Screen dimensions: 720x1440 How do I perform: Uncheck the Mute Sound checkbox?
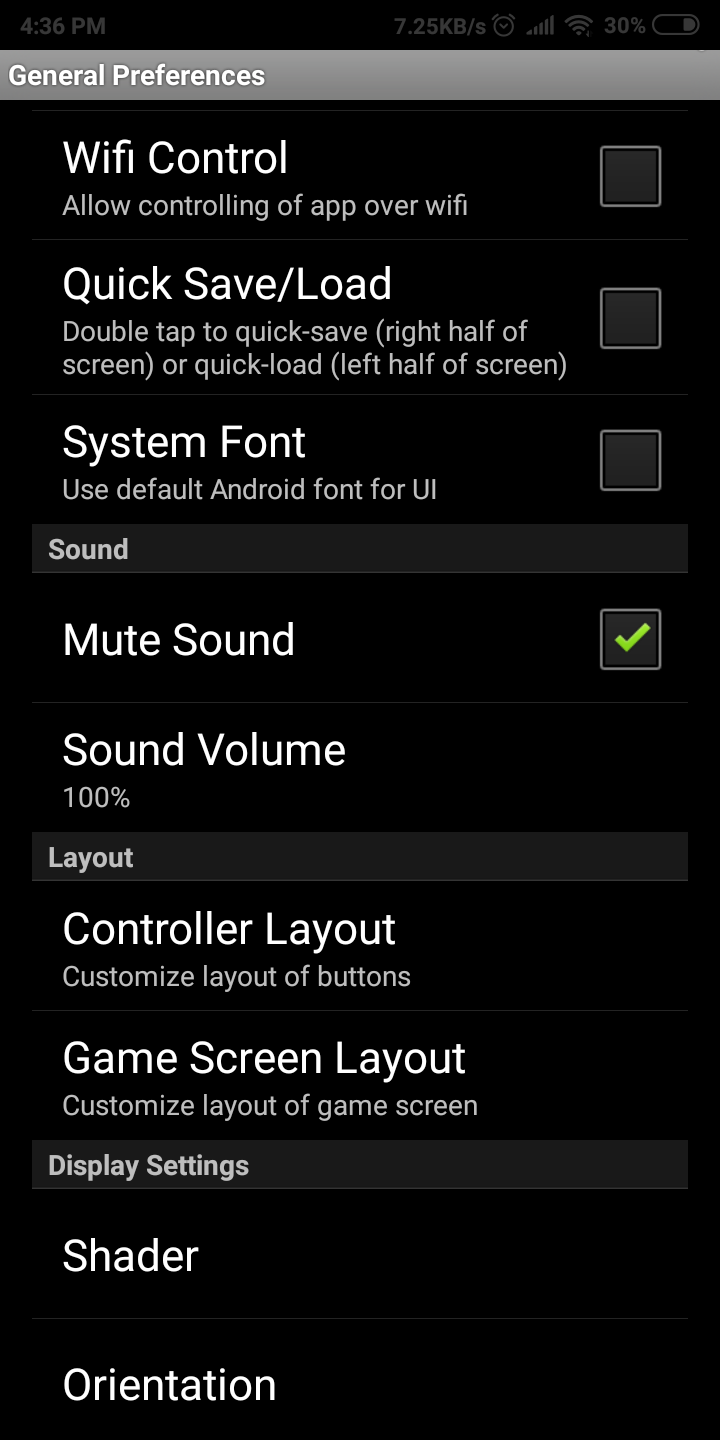[x=630, y=639]
